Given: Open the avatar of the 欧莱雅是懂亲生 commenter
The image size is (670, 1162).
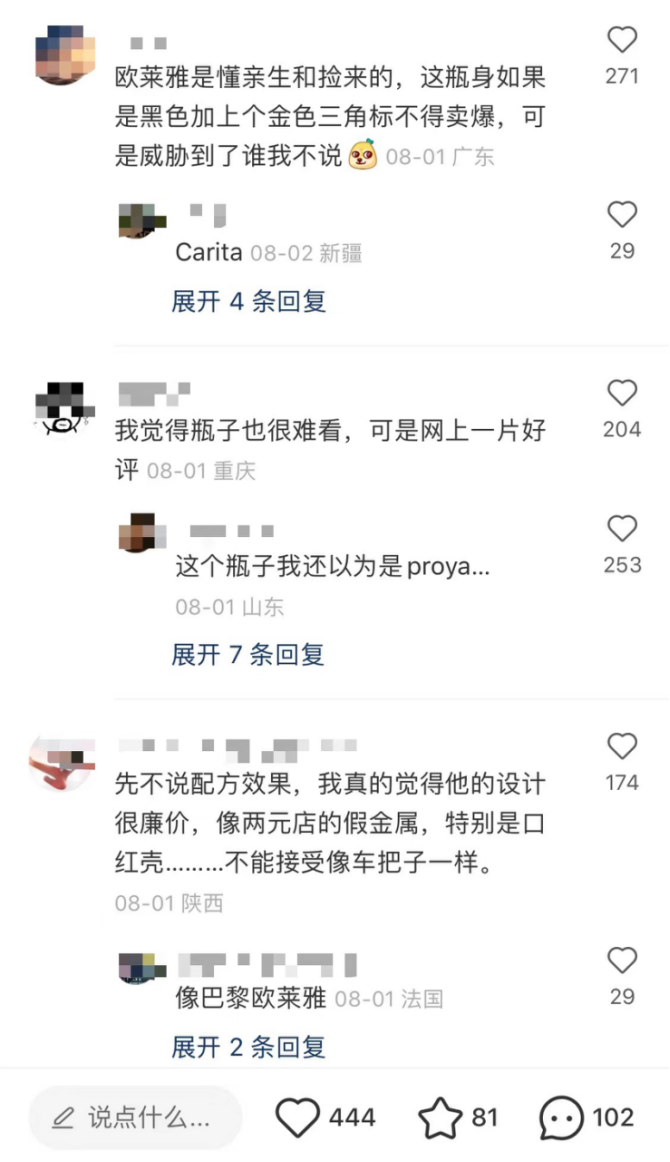Looking at the screenshot, I should click(x=65, y=53).
